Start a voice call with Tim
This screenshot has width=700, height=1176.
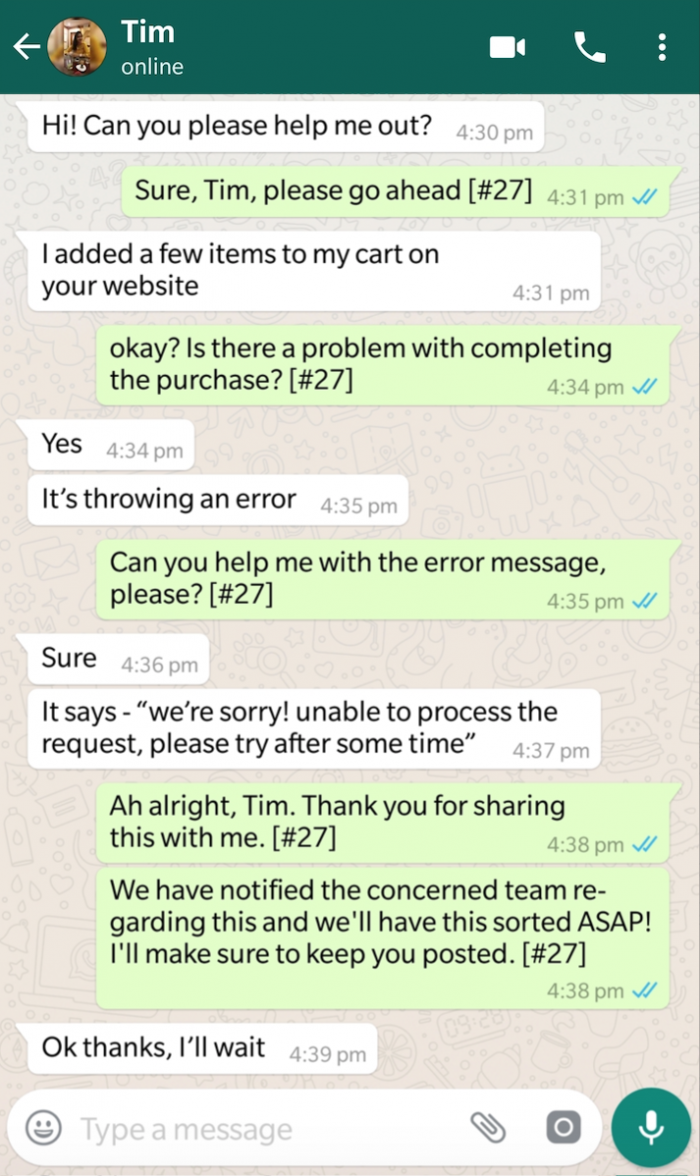point(589,47)
